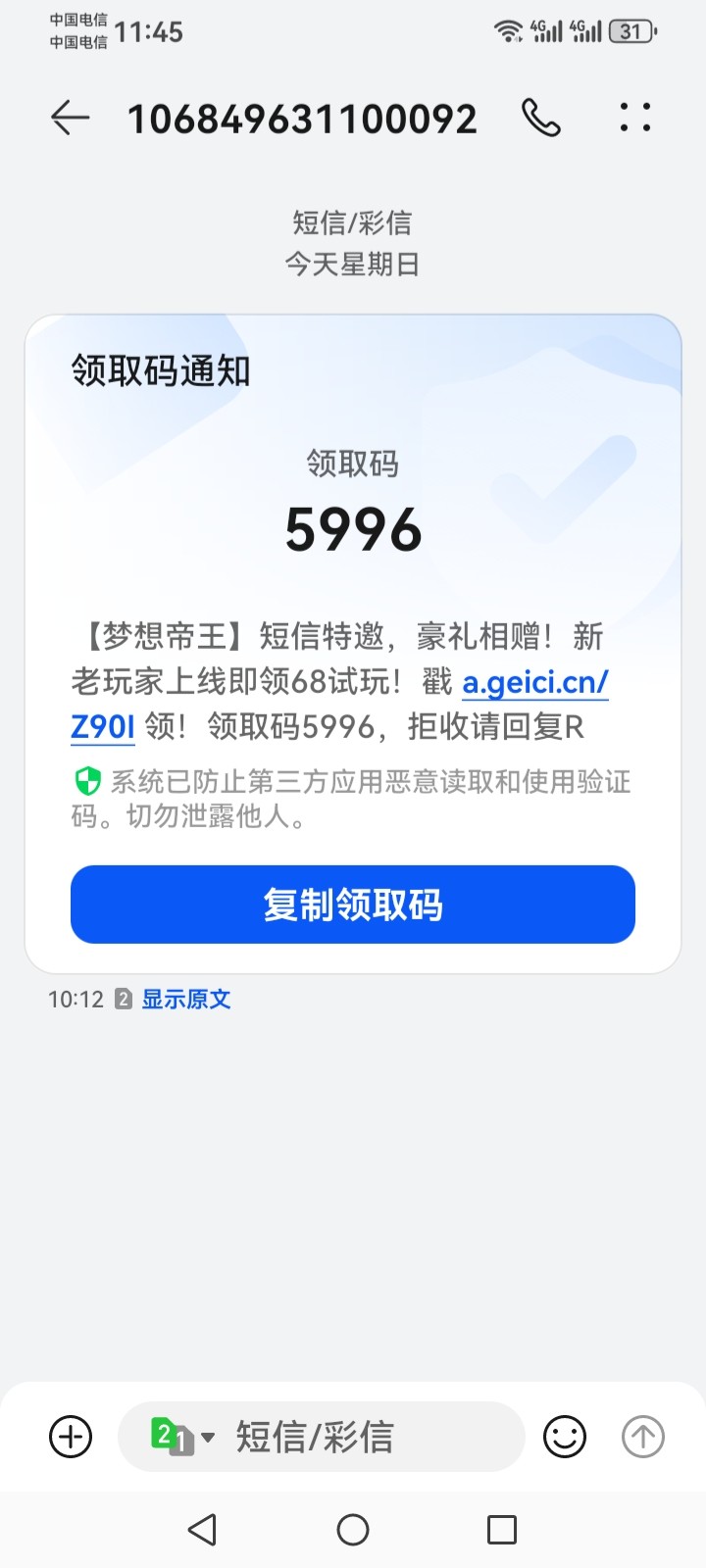Open the recent apps overview
Image resolution: width=706 pixels, height=1568 pixels.
pos(502,1530)
